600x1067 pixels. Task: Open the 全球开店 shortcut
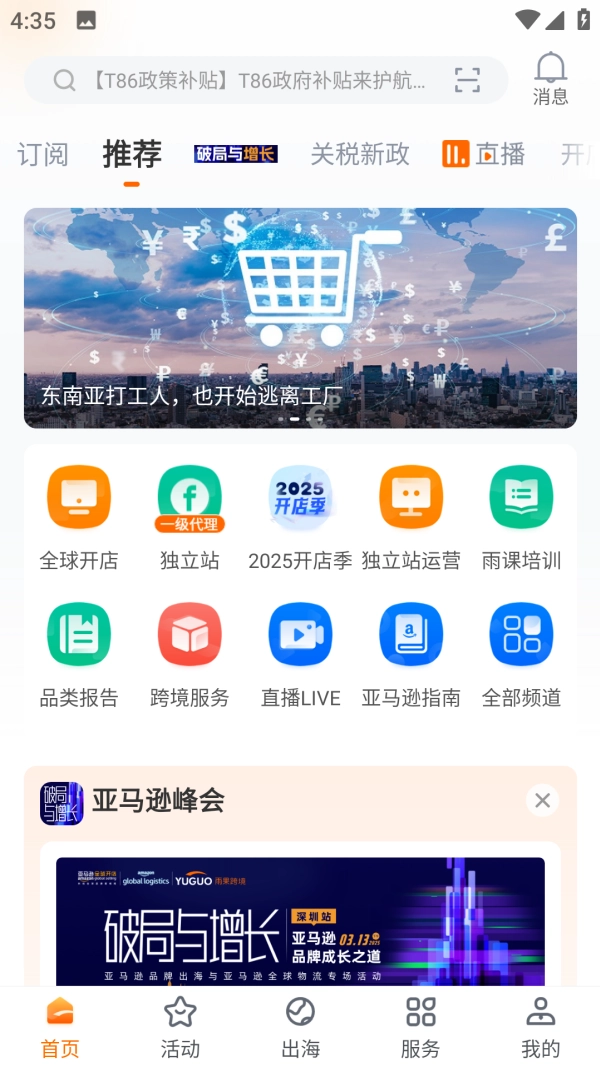point(79,516)
